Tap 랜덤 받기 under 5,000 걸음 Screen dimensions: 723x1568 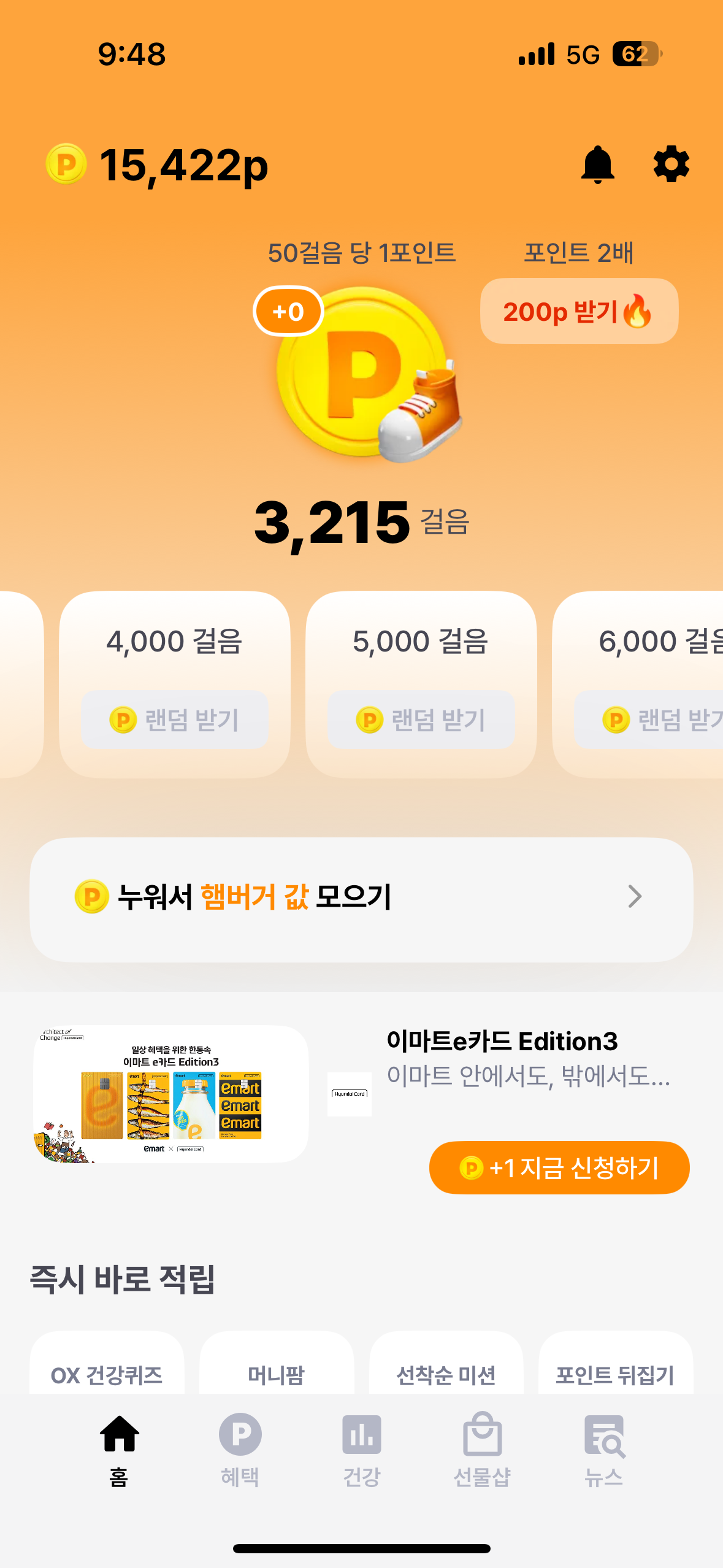(x=421, y=720)
